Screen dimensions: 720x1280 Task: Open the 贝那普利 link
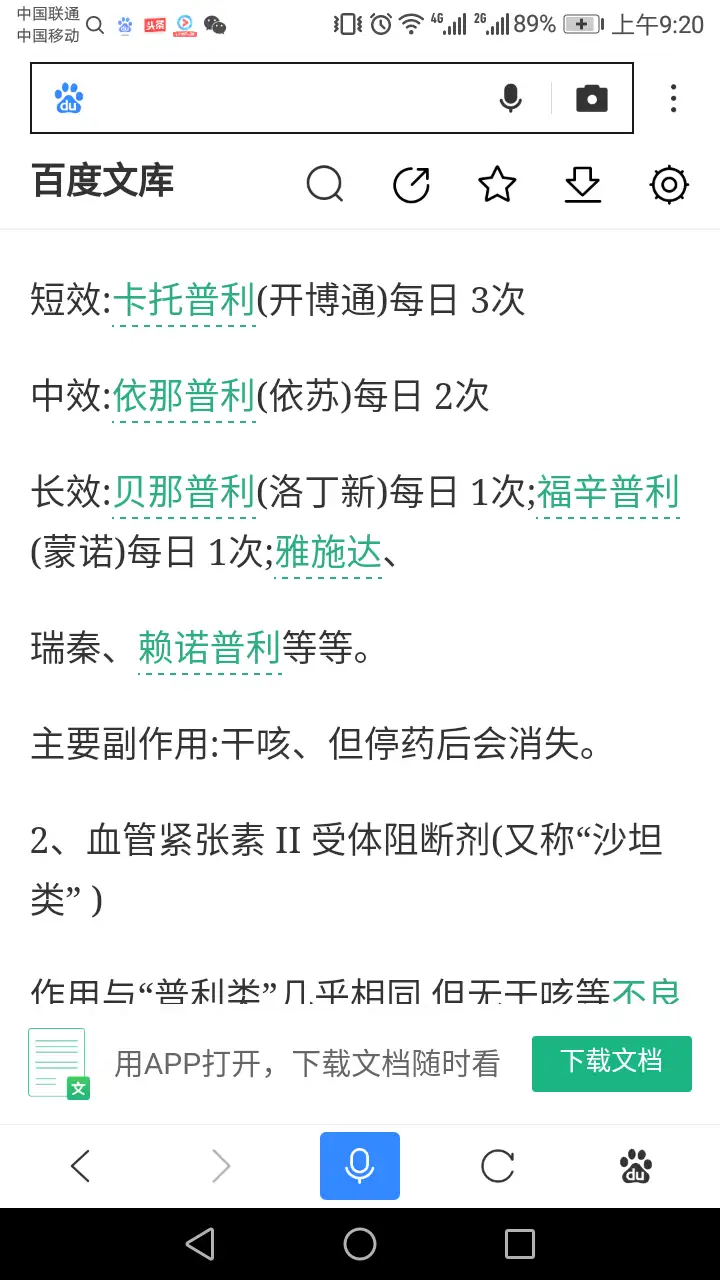pos(184,493)
